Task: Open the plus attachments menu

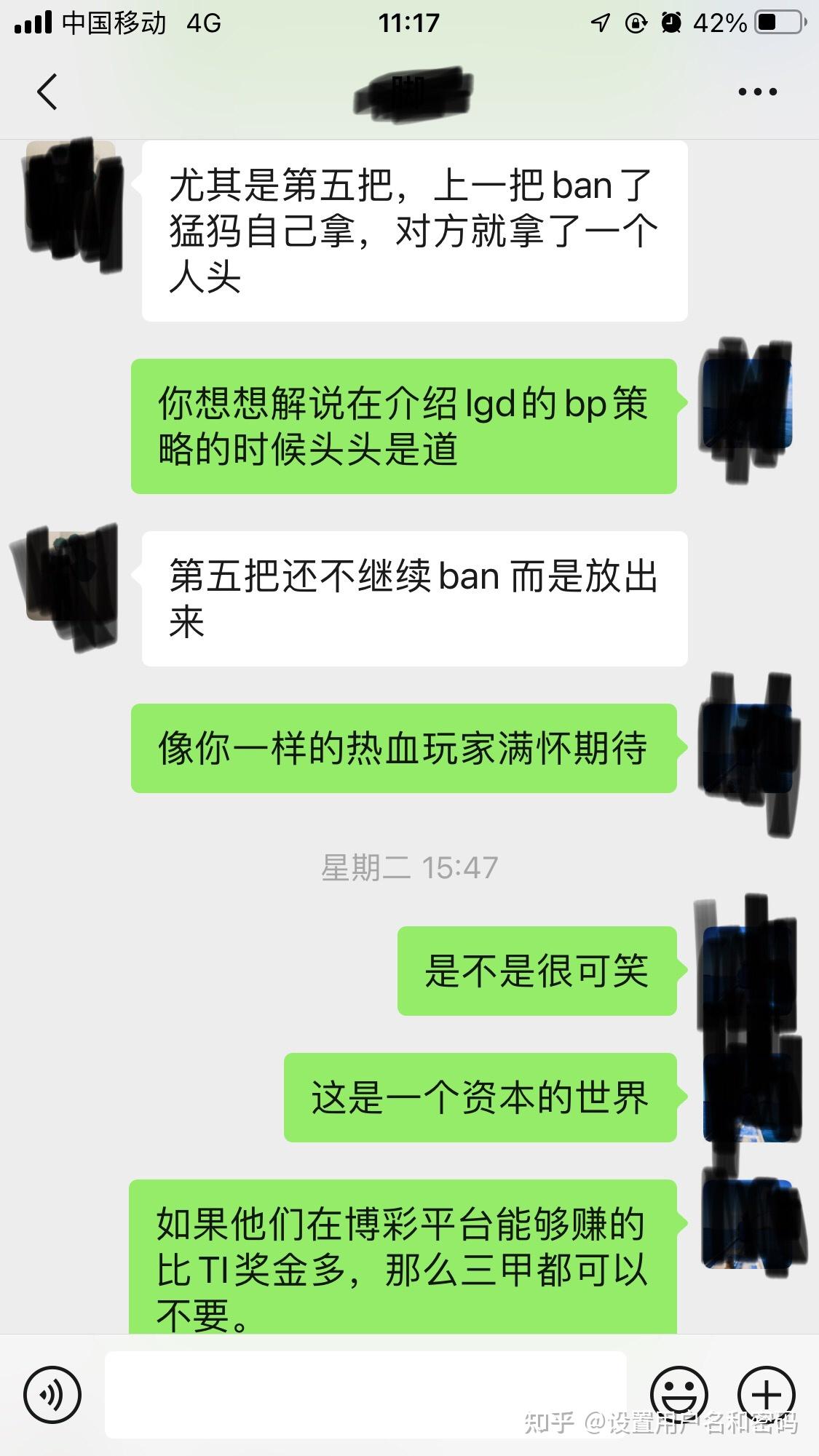Action: click(x=766, y=1395)
